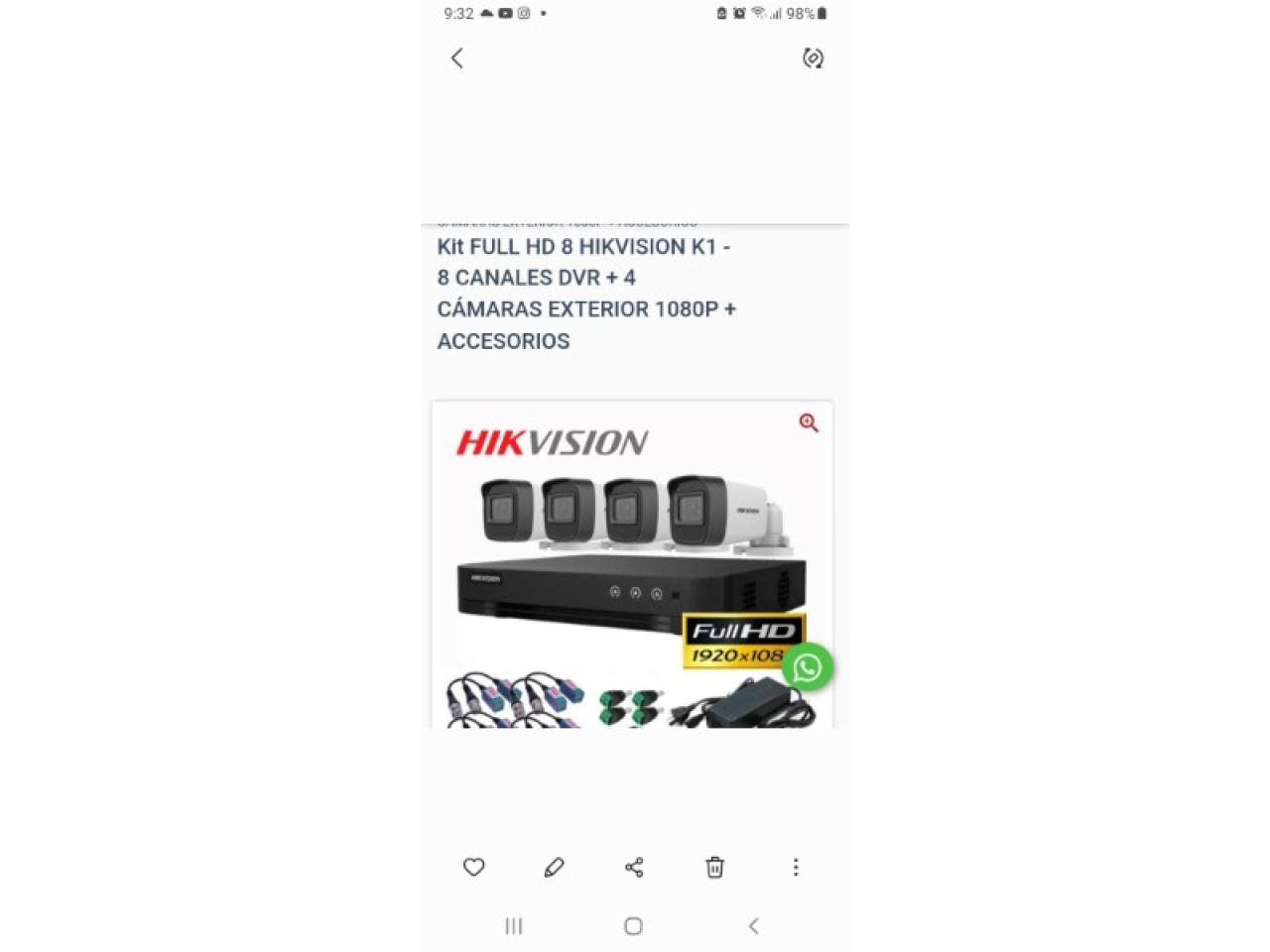Go to the home screen
This screenshot has height=952, width=1270.
pos(633,926)
